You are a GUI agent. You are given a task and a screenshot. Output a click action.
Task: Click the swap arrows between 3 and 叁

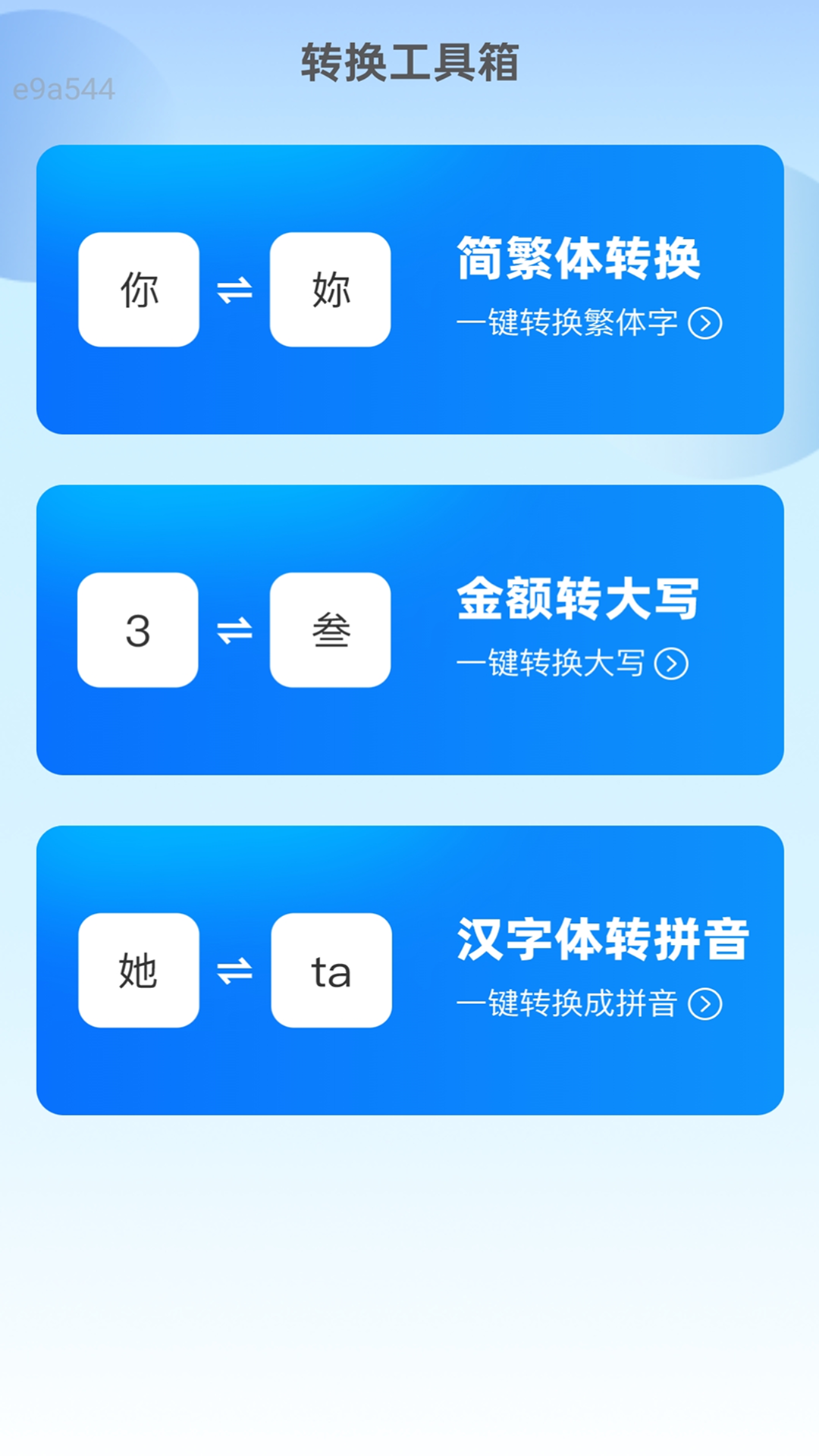[x=234, y=629]
